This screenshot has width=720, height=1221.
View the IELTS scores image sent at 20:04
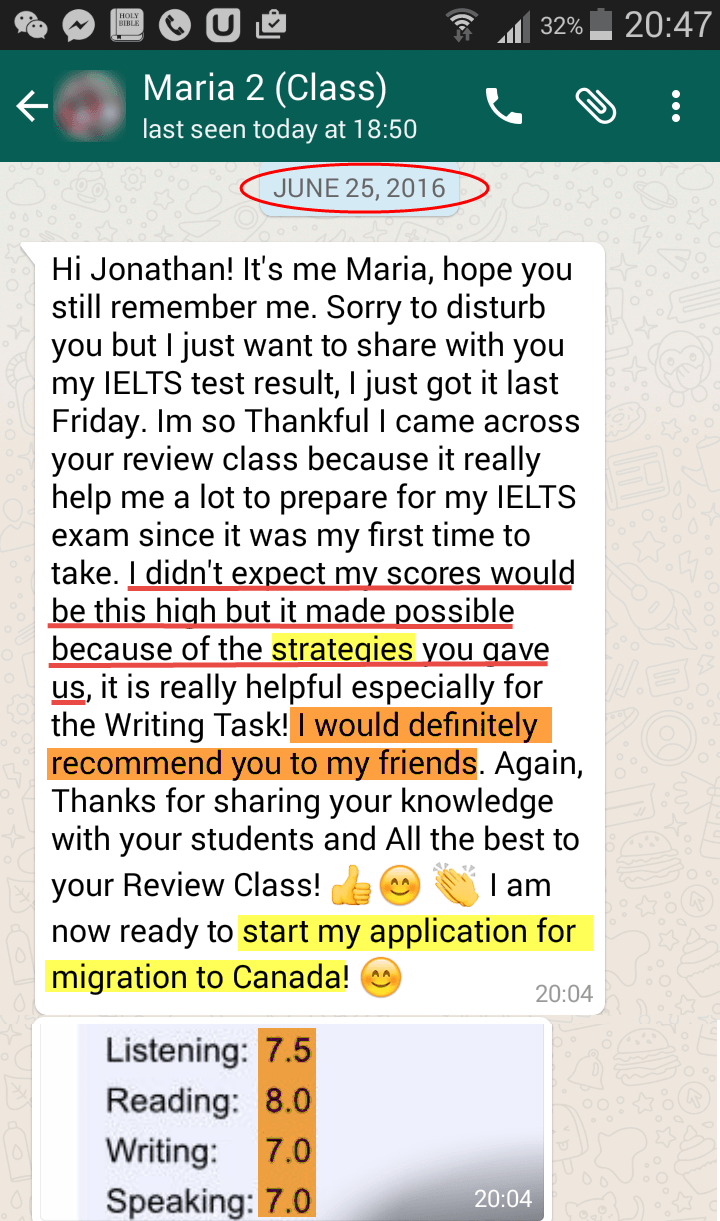312,1120
